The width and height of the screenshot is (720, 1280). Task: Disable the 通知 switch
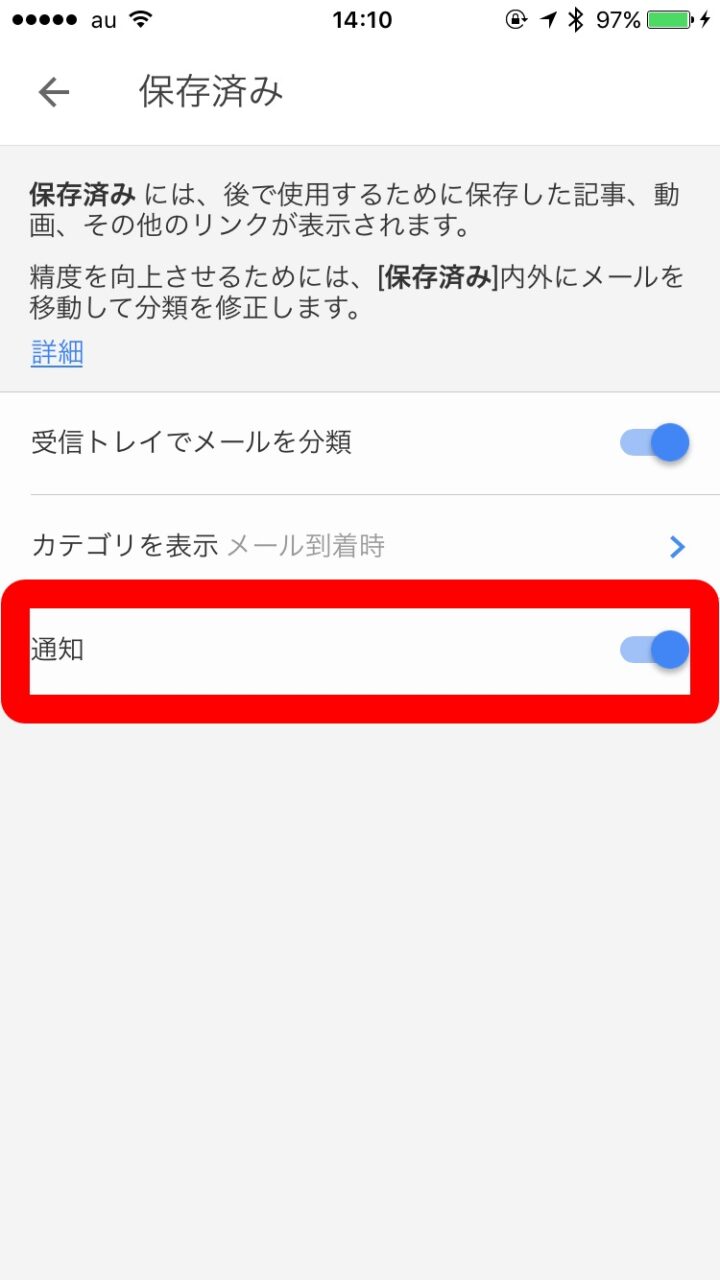click(655, 650)
